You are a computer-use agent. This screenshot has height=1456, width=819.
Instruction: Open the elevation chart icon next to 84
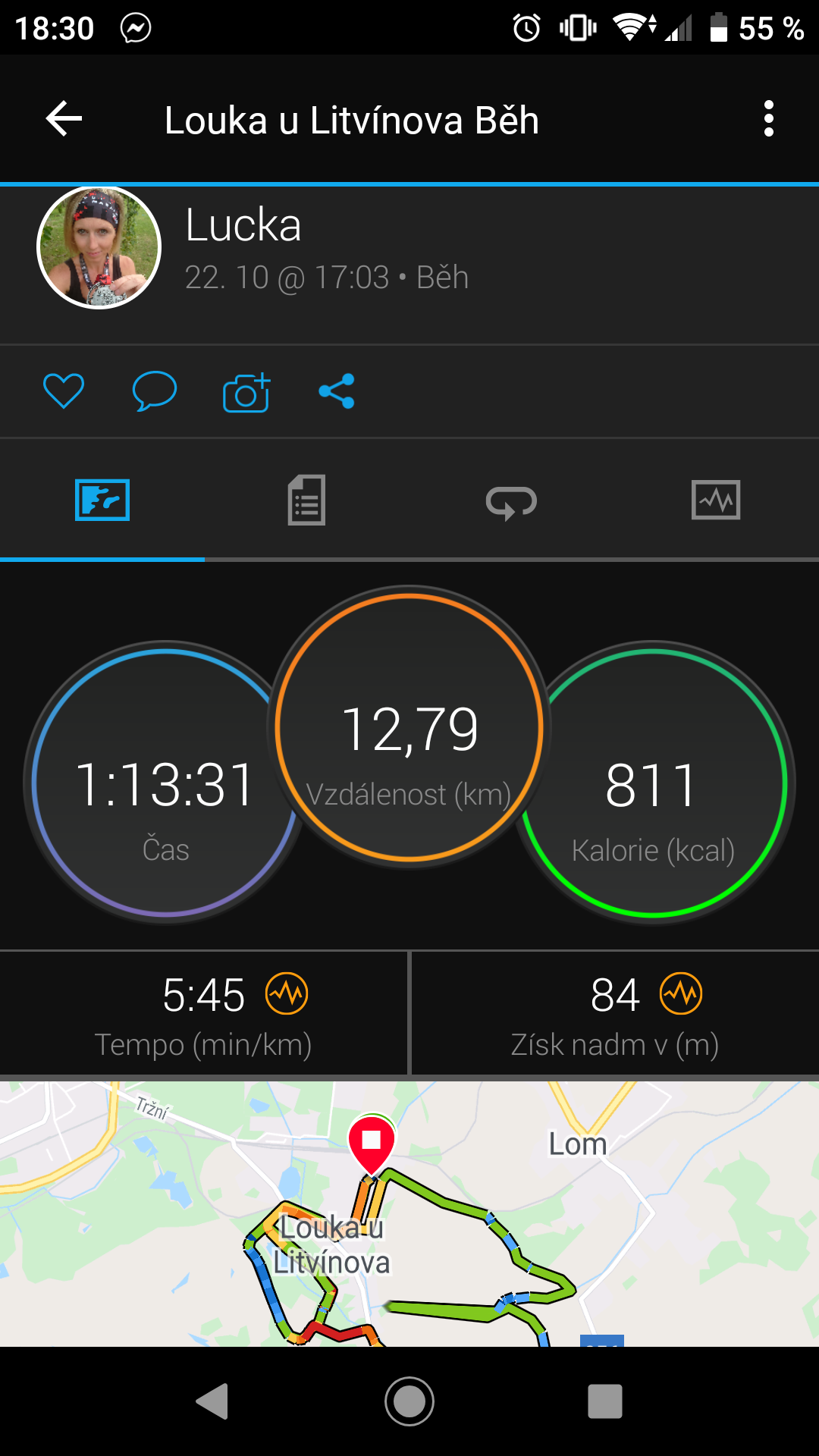[x=681, y=993]
